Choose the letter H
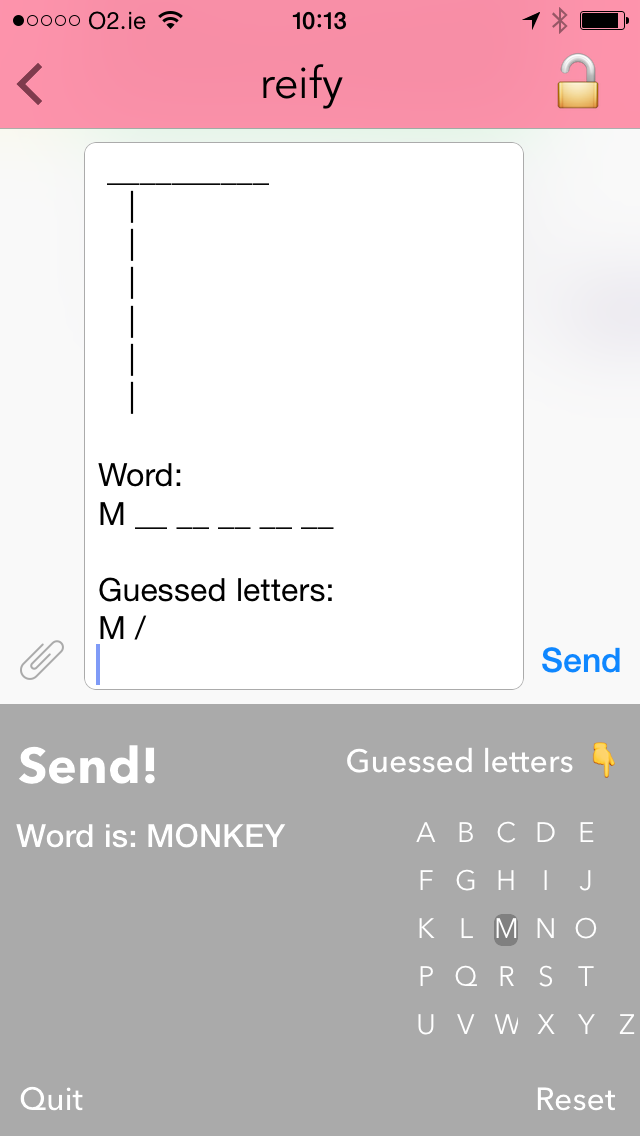Screen dimensions: 640x1136 tap(506, 880)
